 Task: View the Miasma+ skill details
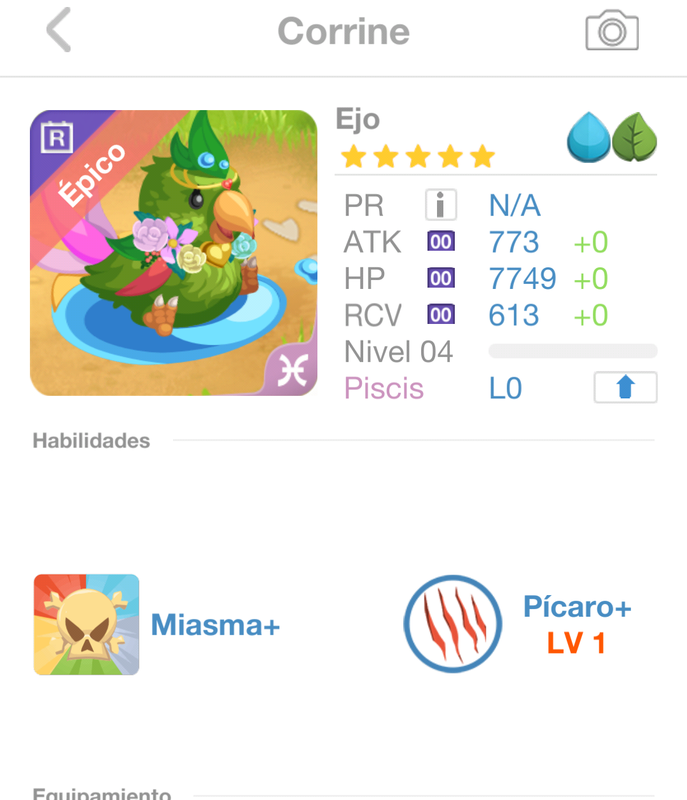point(87,625)
